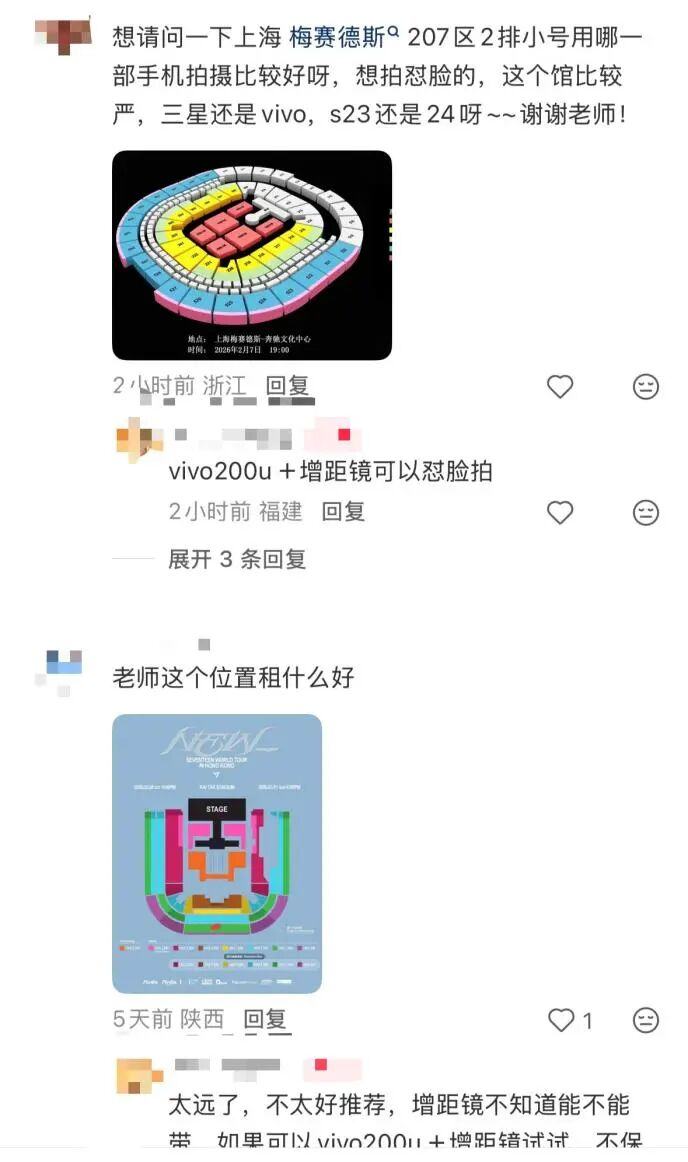
Task: Like the vivo200u reply from 福建
Action: (x=560, y=512)
